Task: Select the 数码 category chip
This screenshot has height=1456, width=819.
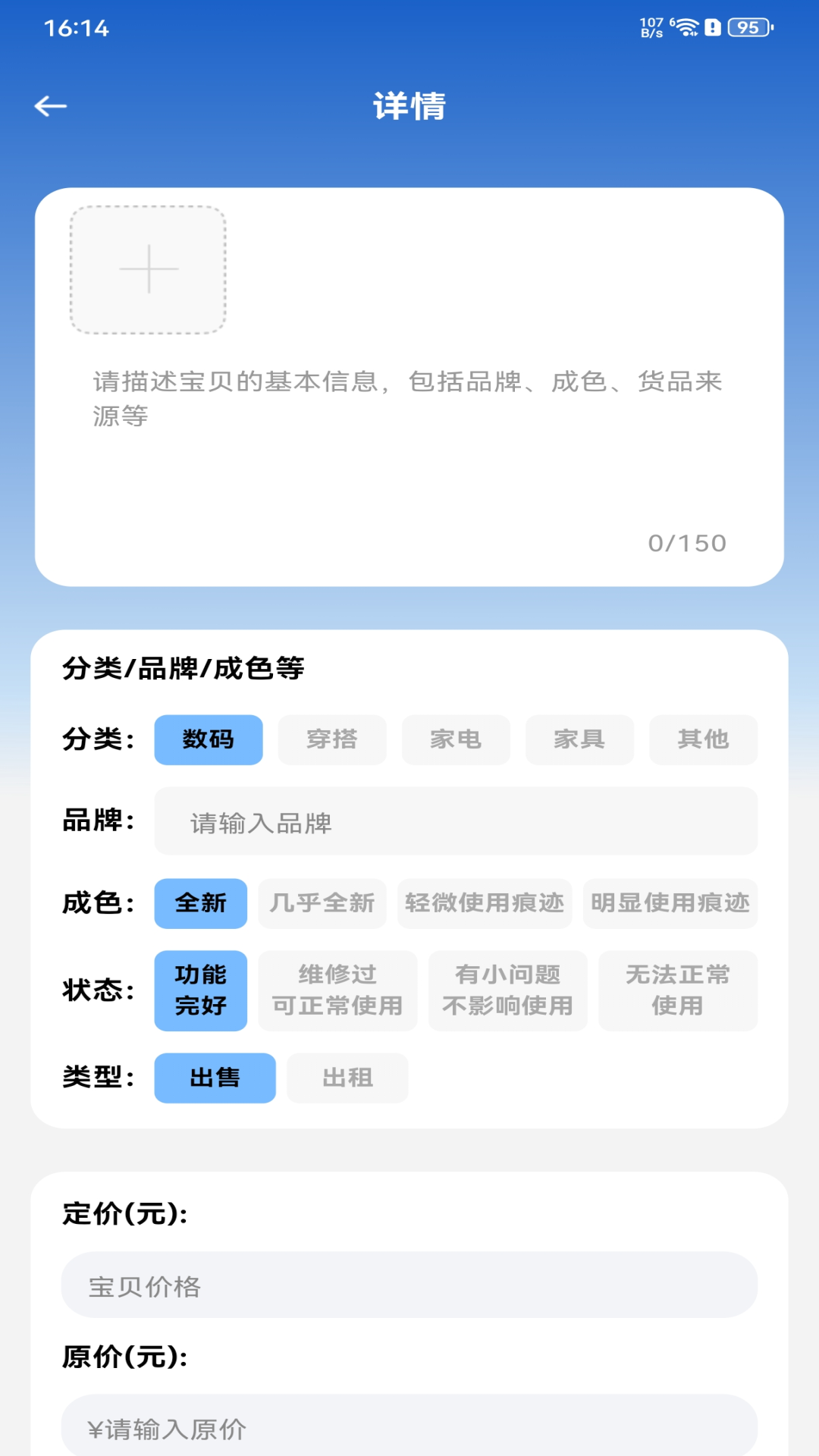Action: (209, 739)
